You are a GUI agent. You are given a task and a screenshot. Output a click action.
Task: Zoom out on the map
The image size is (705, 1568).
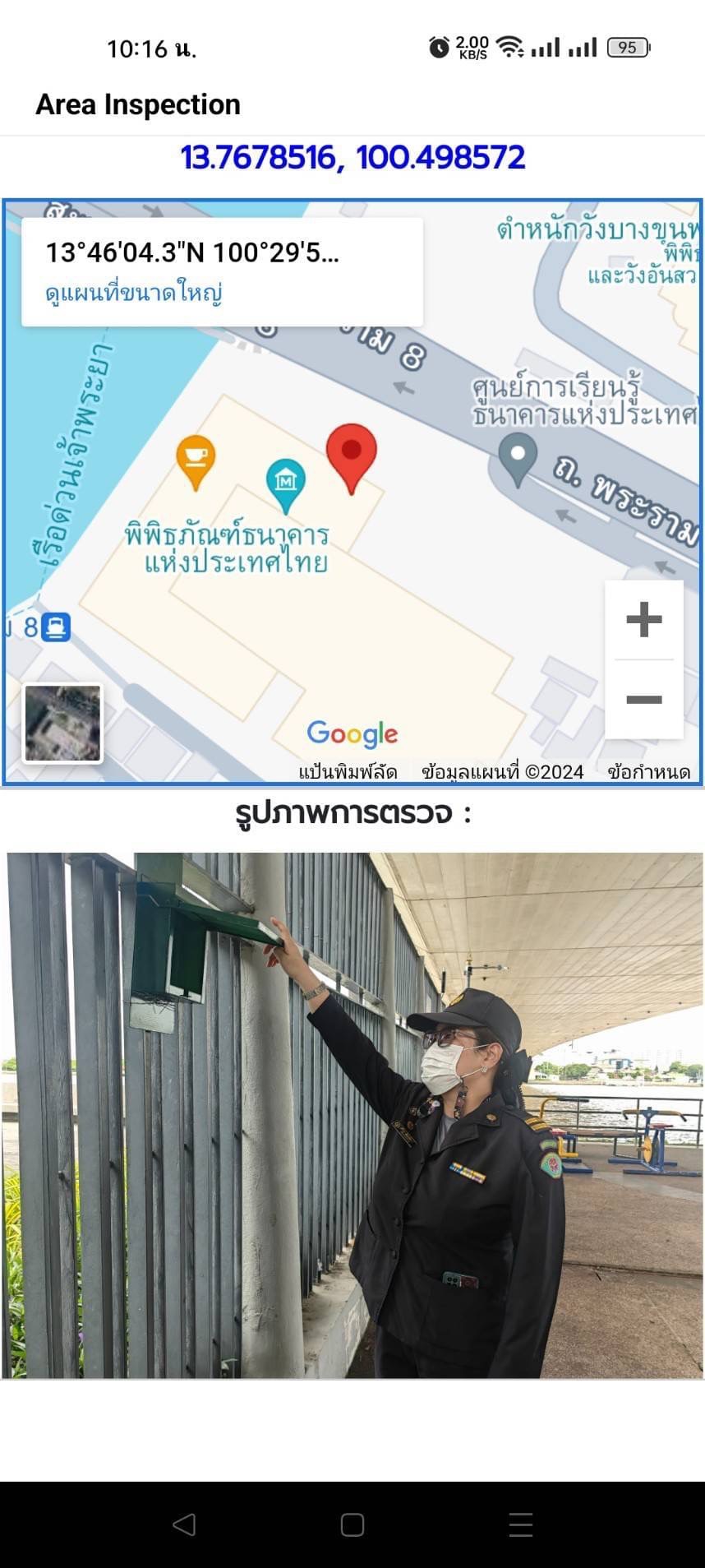[x=643, y=699]
